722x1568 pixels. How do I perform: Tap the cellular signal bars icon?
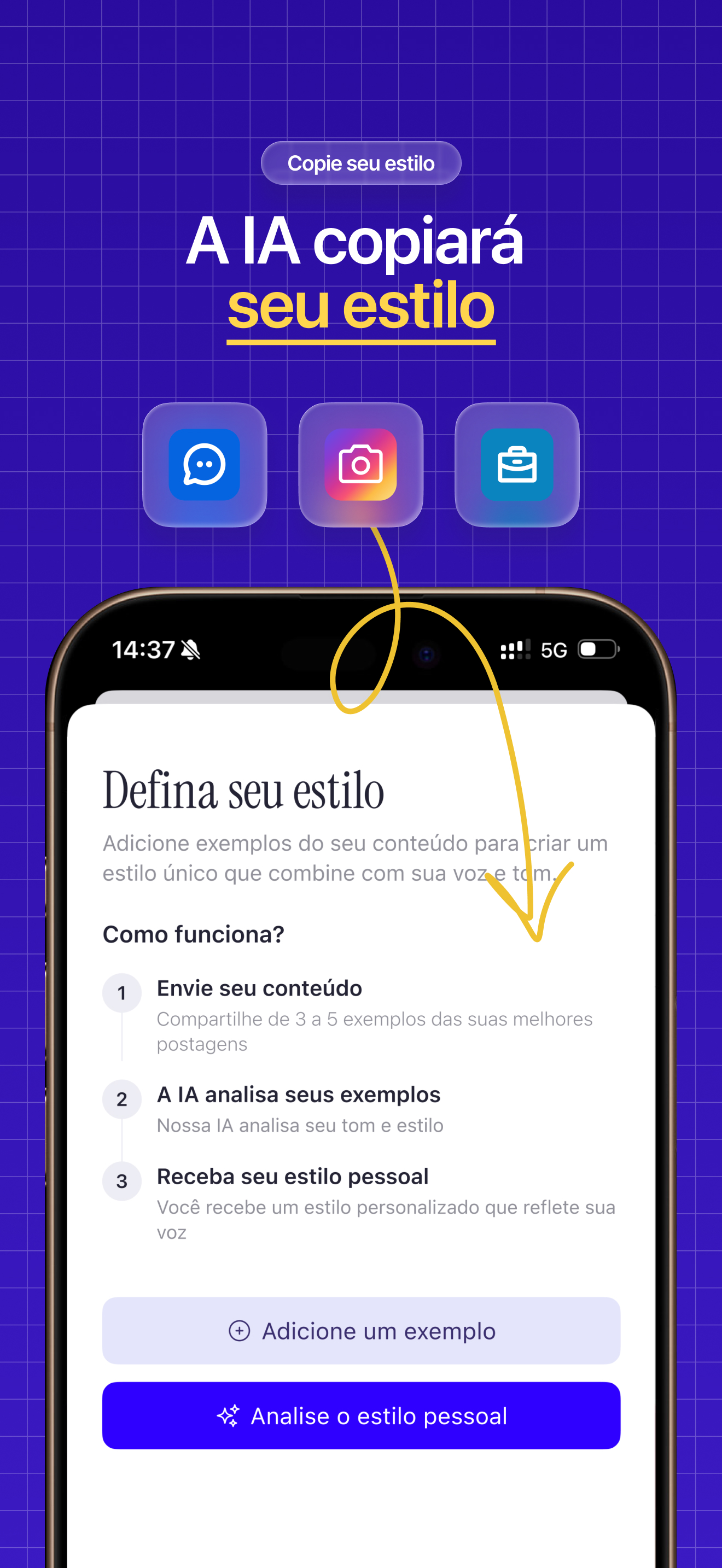point(514,650)
